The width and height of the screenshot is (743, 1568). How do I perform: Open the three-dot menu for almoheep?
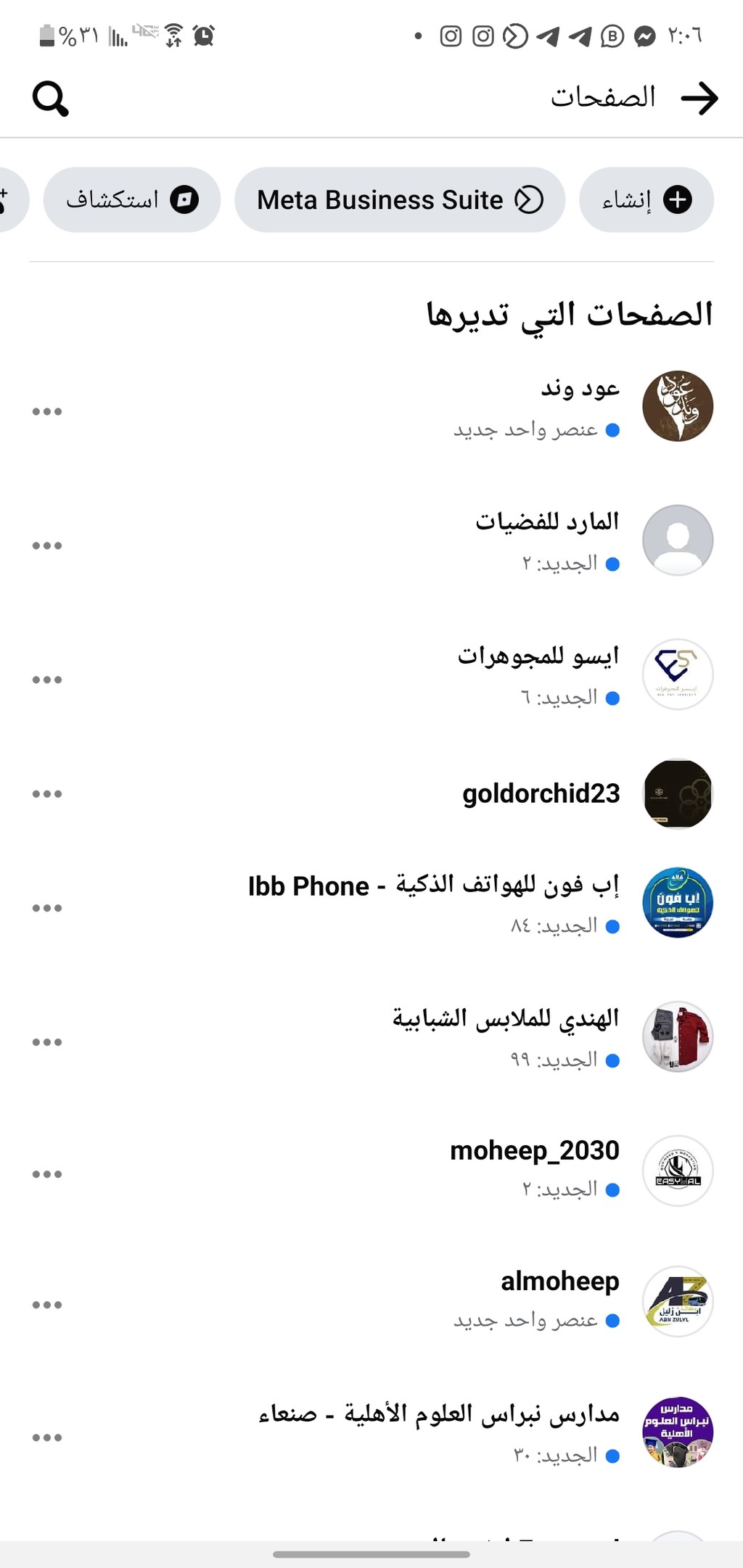coord(47,1305)
